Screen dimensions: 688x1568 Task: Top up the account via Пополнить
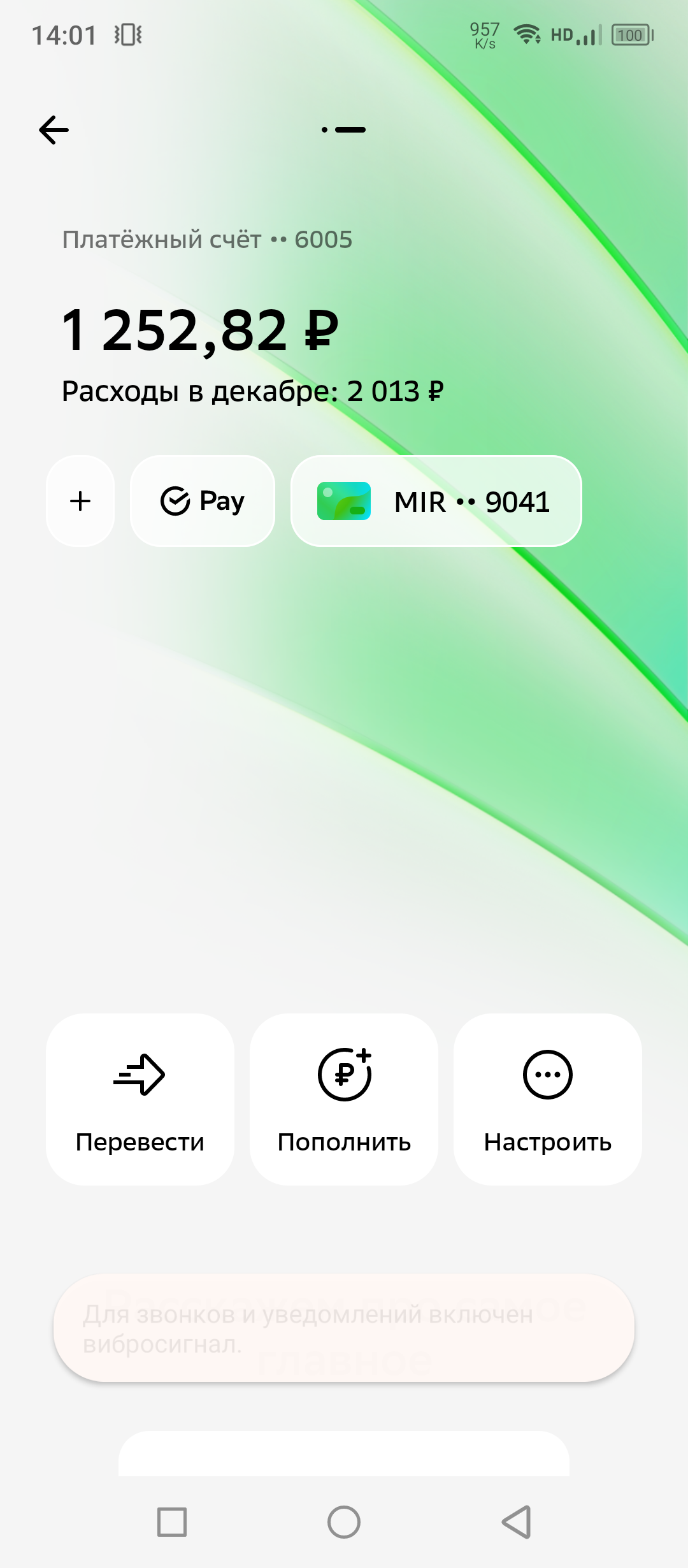pyautogui.click(x=344, y=1099)
